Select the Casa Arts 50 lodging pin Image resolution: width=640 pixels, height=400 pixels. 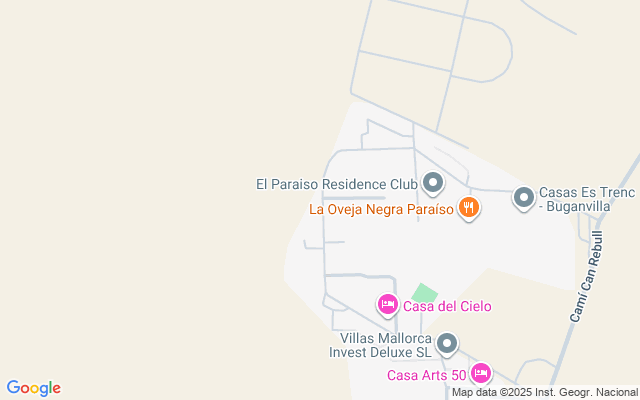pyautogui.click(x=481, y=374)
